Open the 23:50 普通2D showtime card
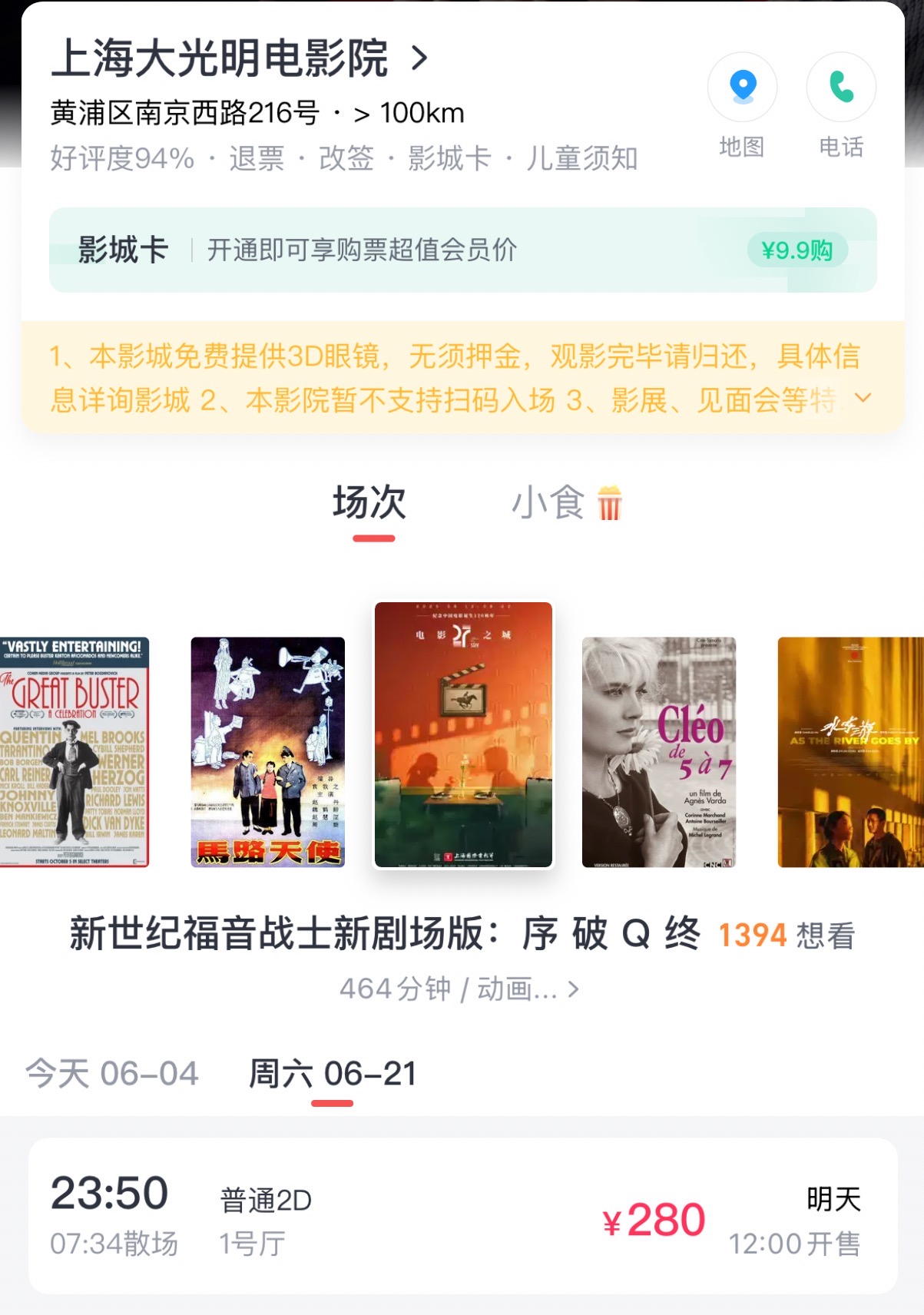 coord(462,1217)
